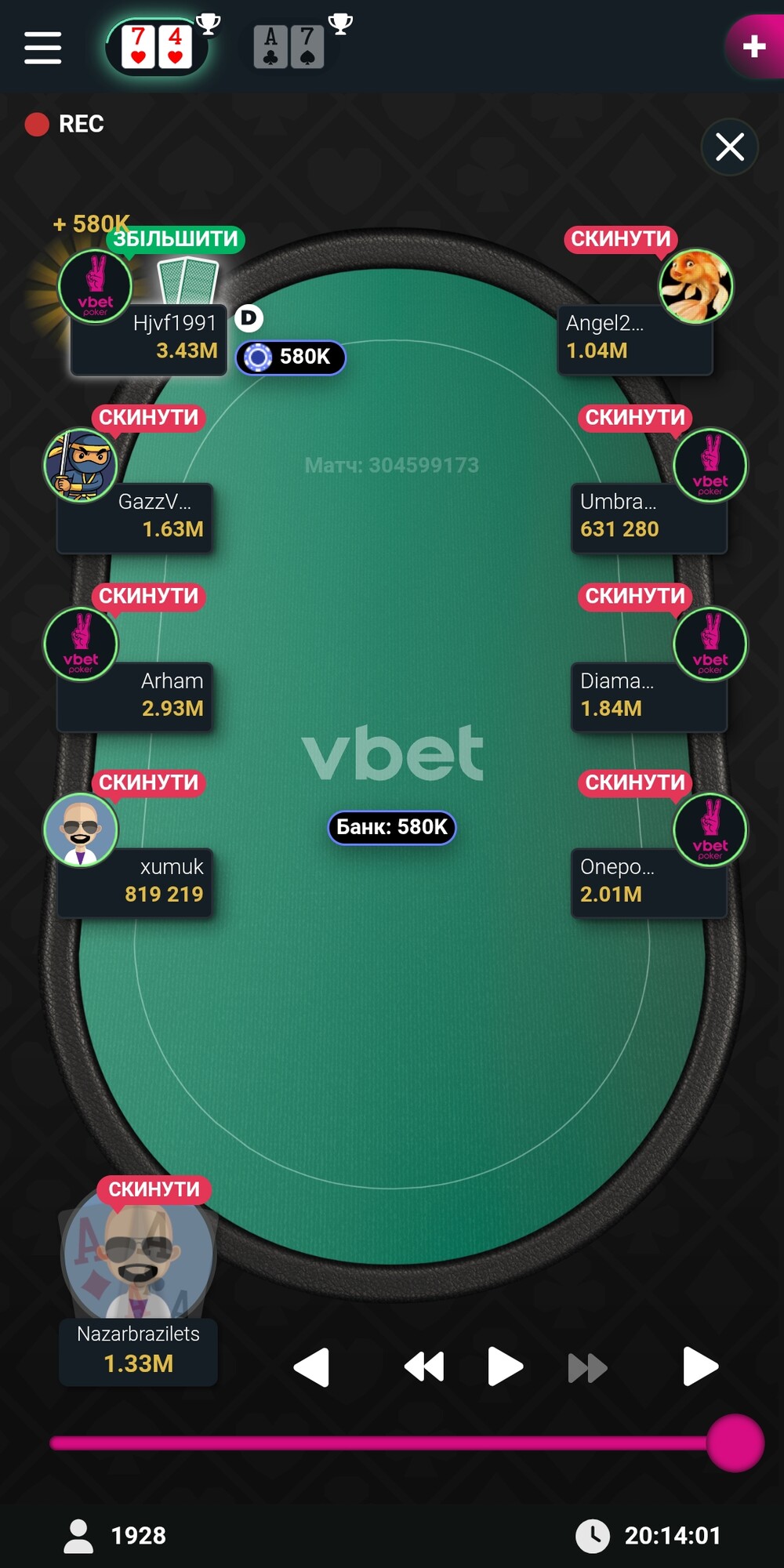Open Nazarbrazilets player avatar

tap(139, 1253)
